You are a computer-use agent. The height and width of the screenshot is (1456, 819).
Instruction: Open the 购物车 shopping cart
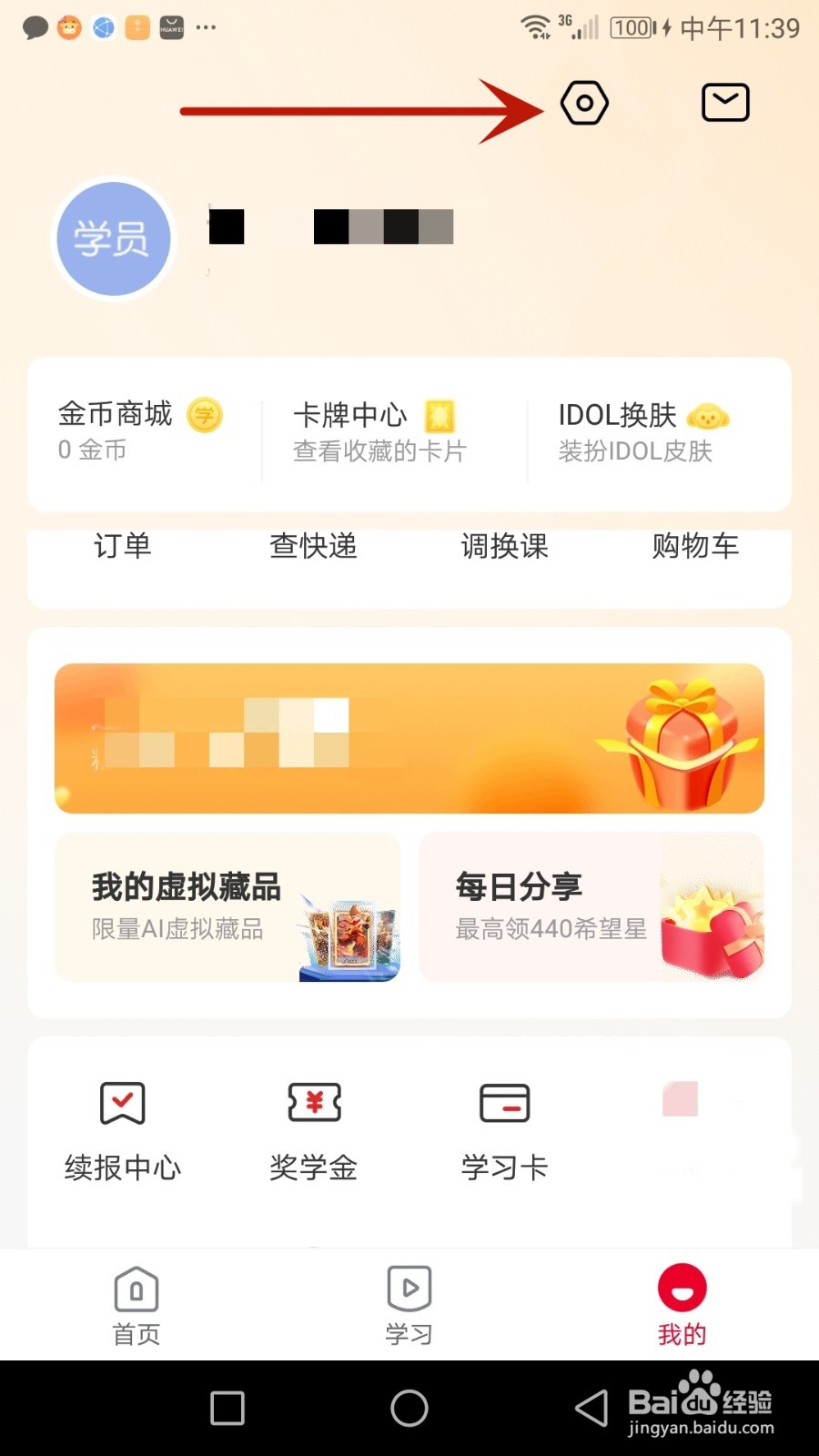[696, 547]
